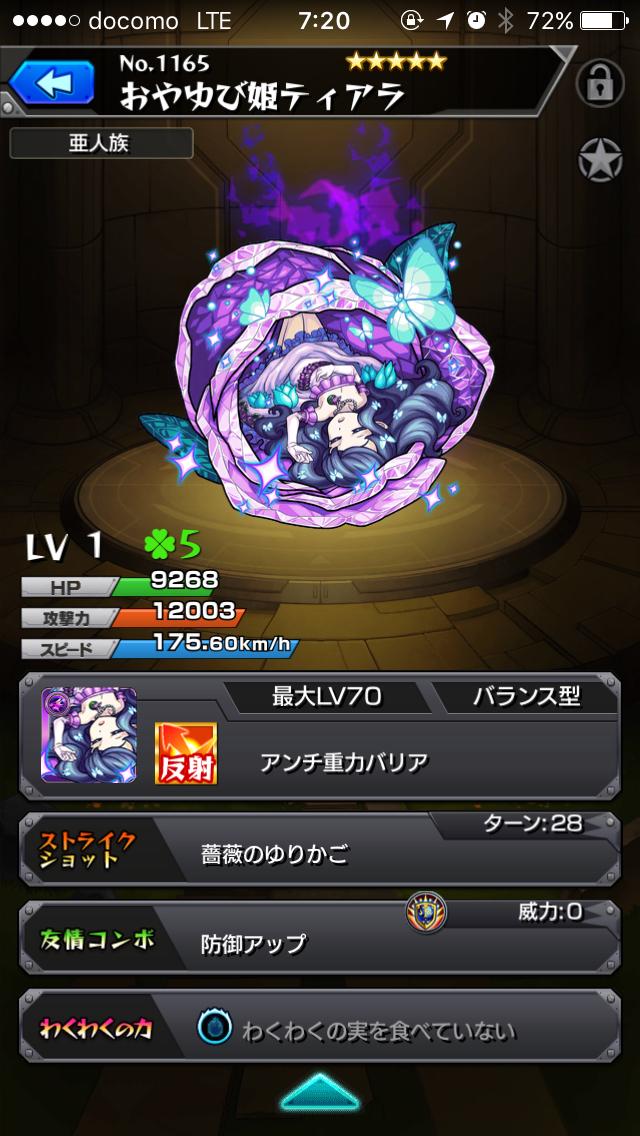Tap the cyan up arrow at bottom
Image resolution: width=640 pixels, height=1136 pixels.
click(x=320, y=1093)
